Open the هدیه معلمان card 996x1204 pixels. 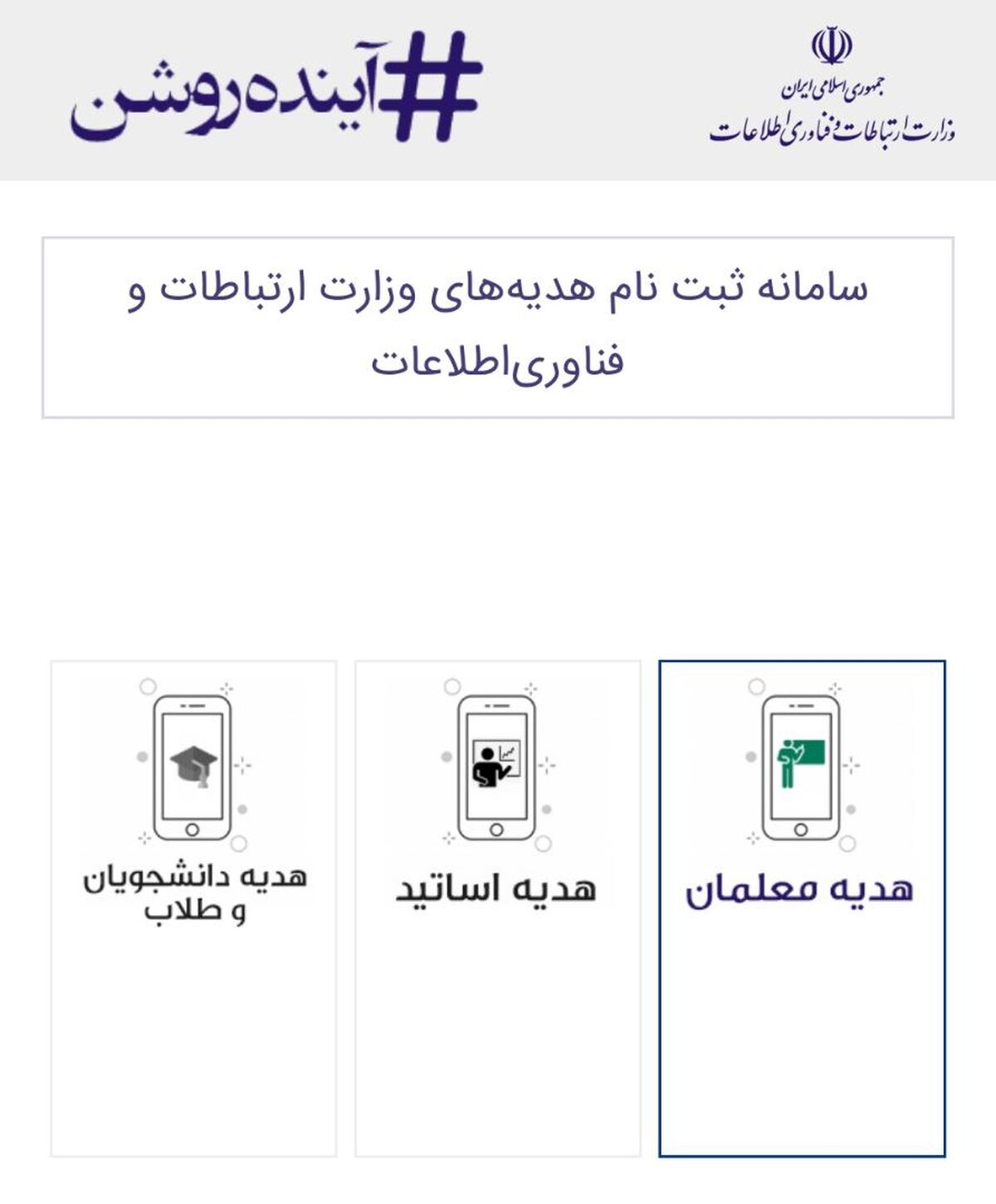[802, 909]
